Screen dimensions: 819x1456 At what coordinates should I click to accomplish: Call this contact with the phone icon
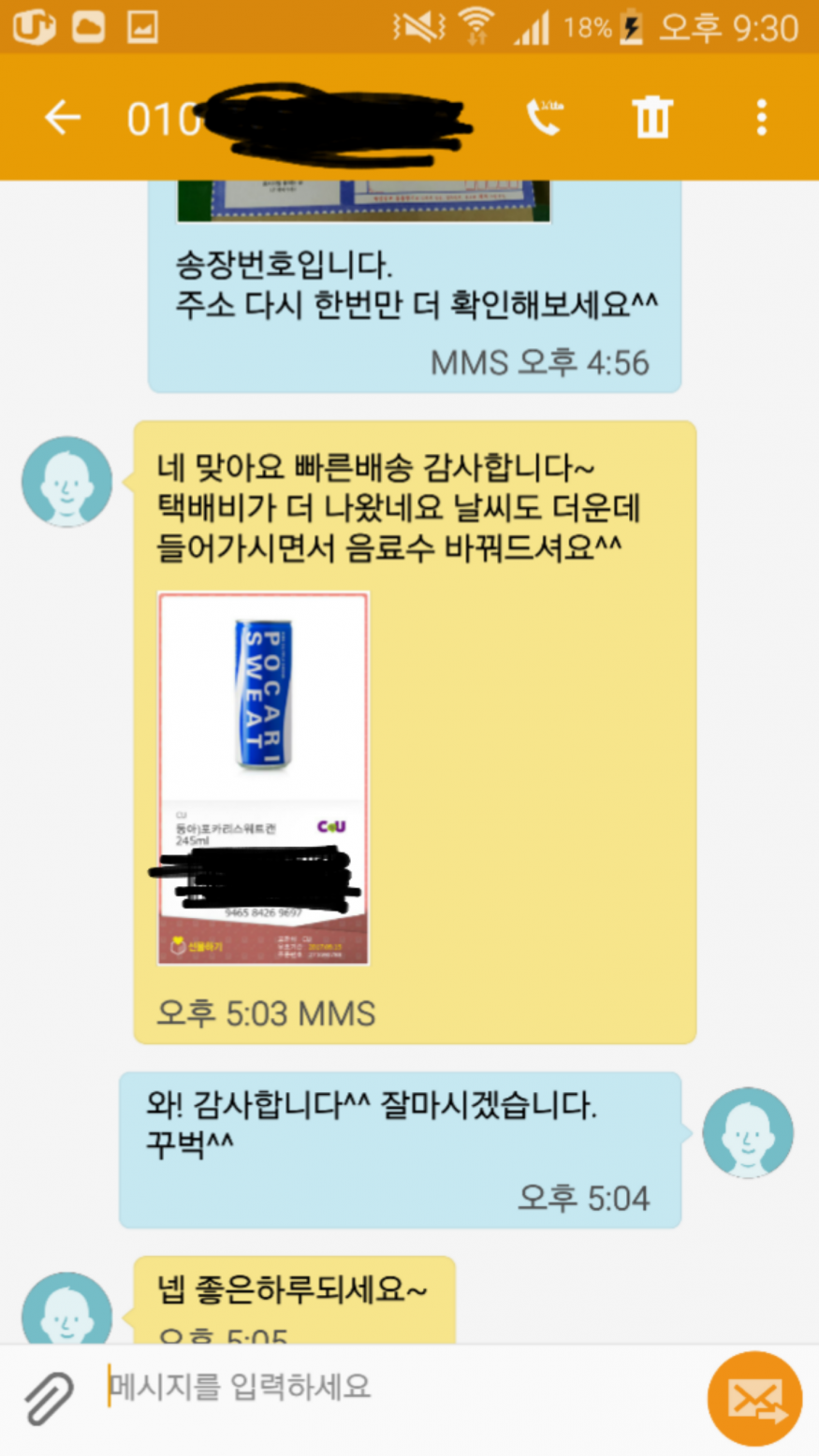point(544,118)
